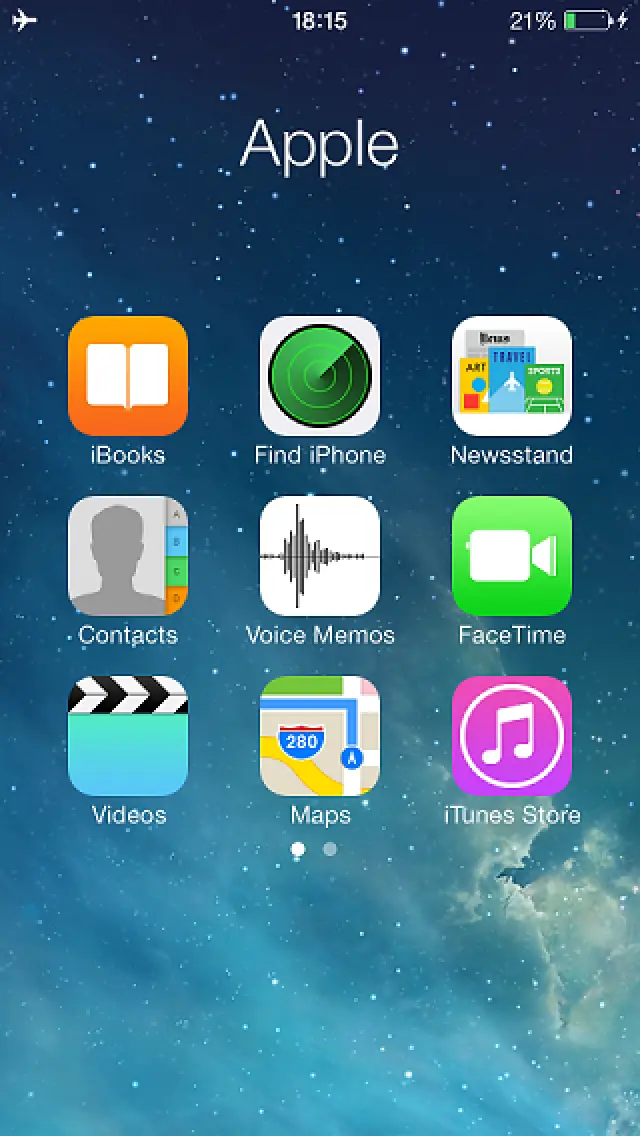Launch Find iPhone

click(x=320, y=376)
